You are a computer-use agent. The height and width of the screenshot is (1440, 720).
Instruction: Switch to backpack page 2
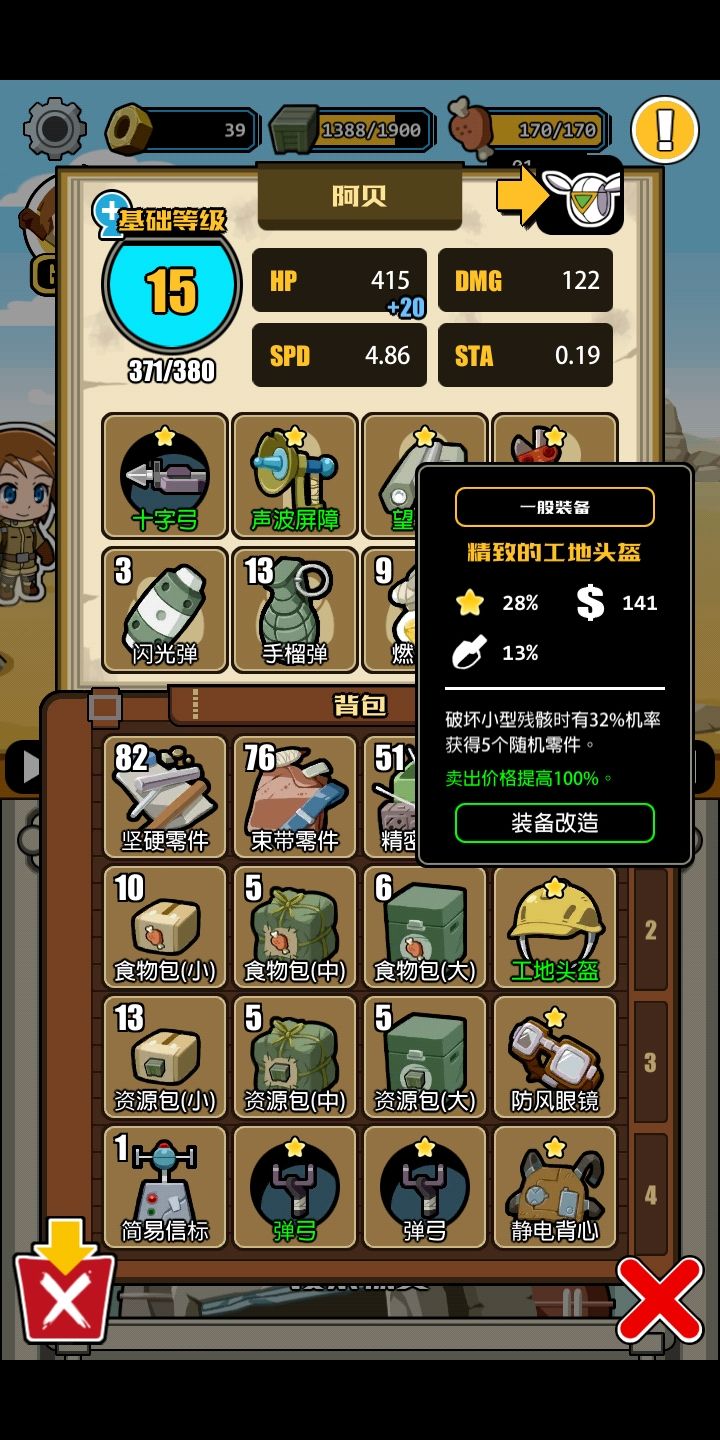pos(650,930)
